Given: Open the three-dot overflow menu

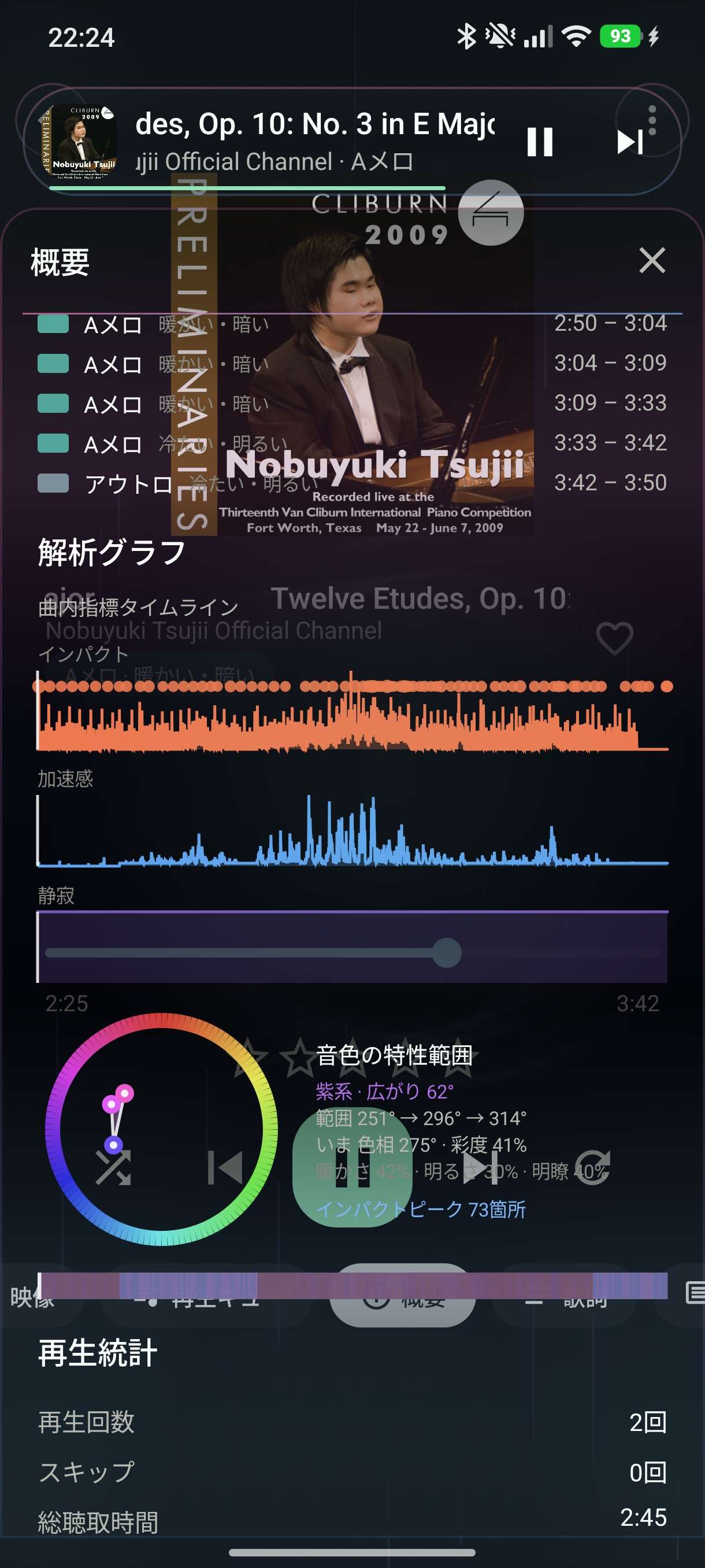Looking at the screenshot, I should pyautogui.click(x=651, y=120).
